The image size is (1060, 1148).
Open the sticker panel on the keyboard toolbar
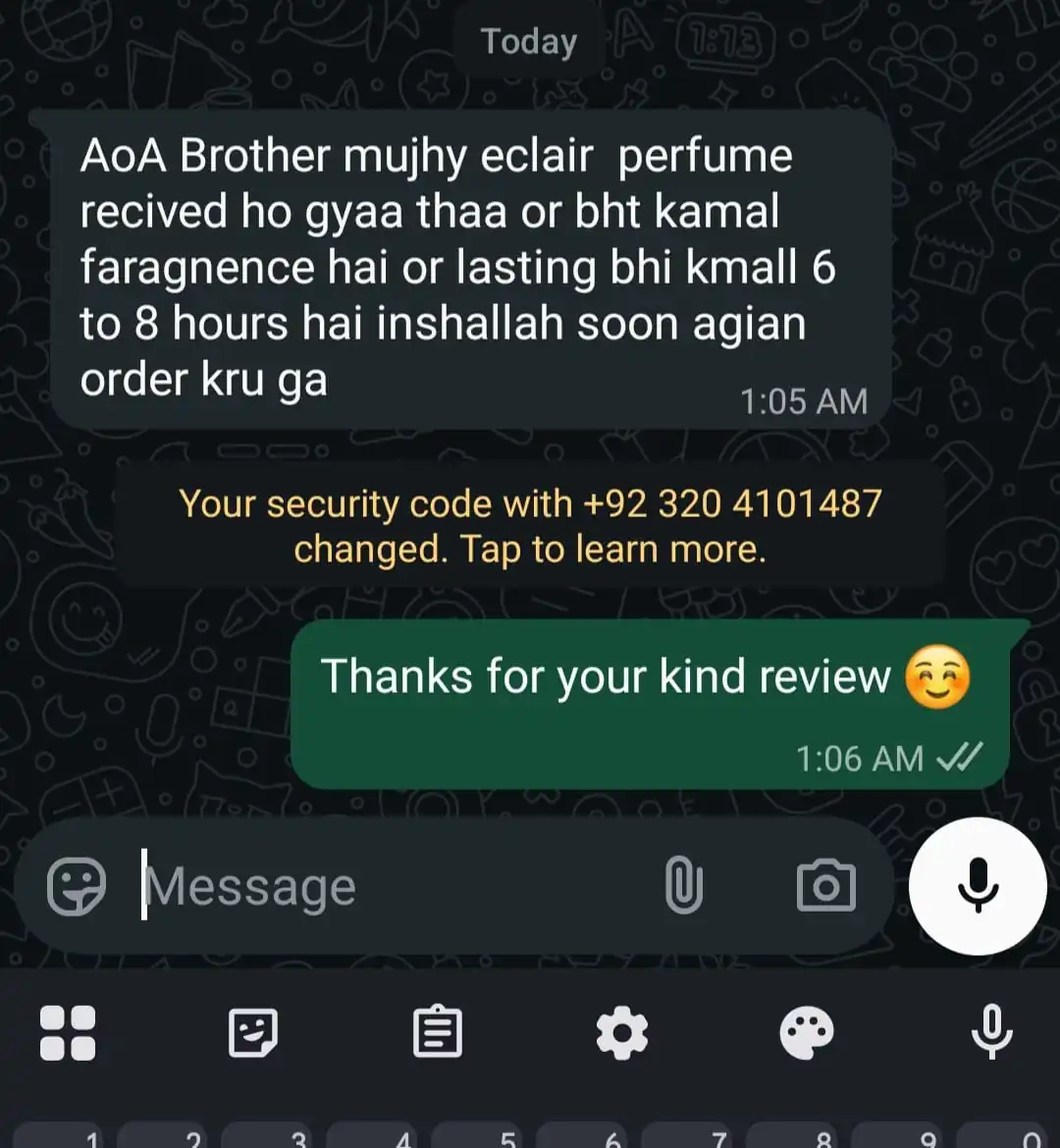click(x=253, y=1031)
